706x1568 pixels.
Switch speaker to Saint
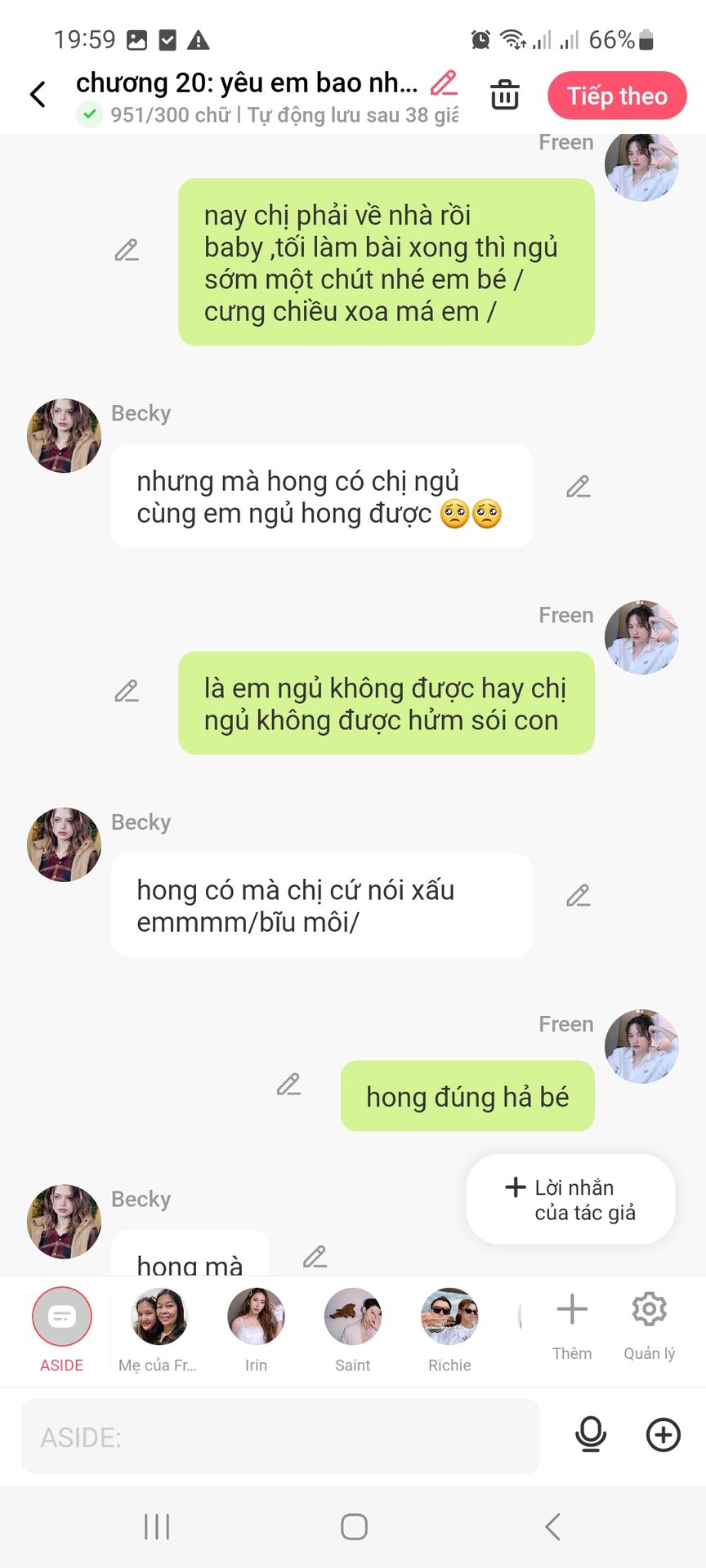(353, 1330)
